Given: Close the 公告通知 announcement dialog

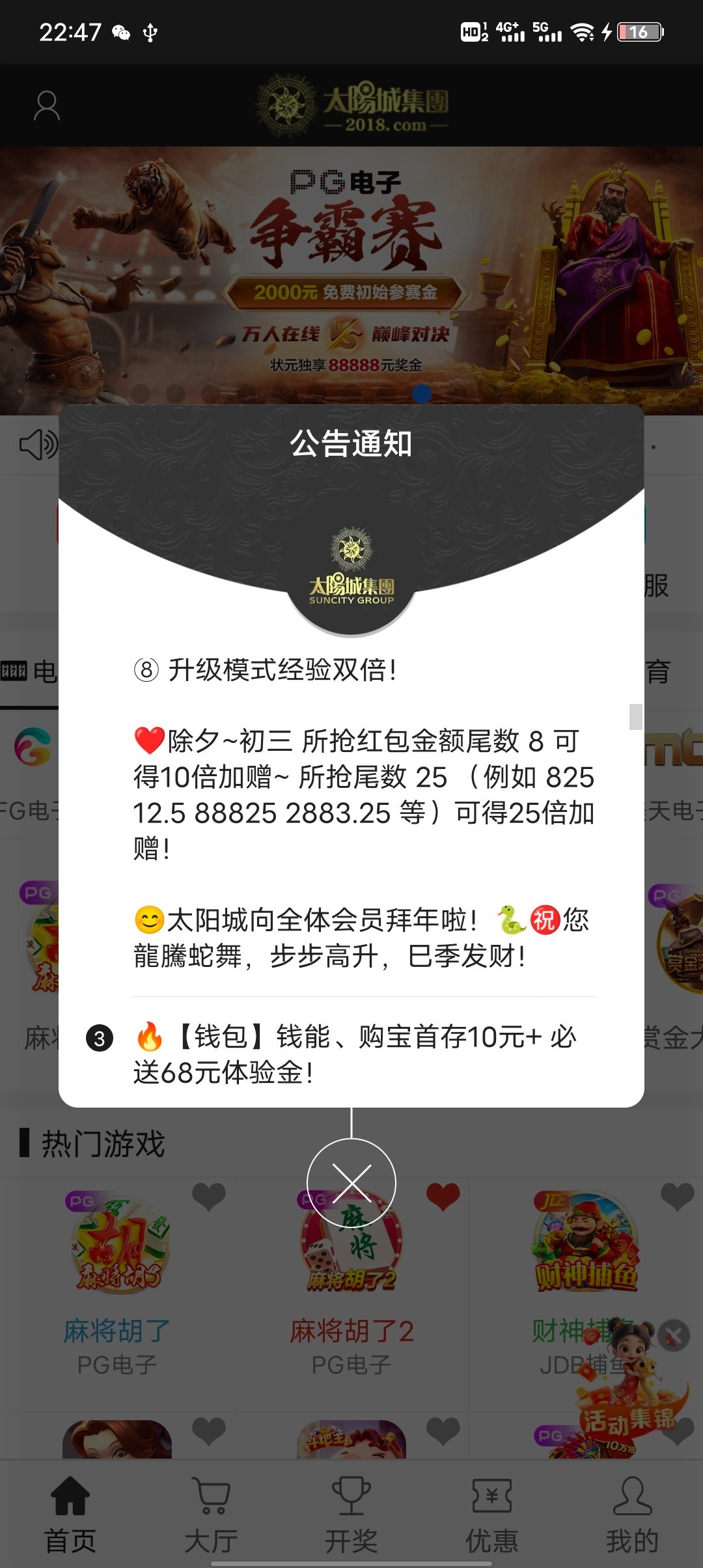Looking at the screenshot, I should [351, 1183].
